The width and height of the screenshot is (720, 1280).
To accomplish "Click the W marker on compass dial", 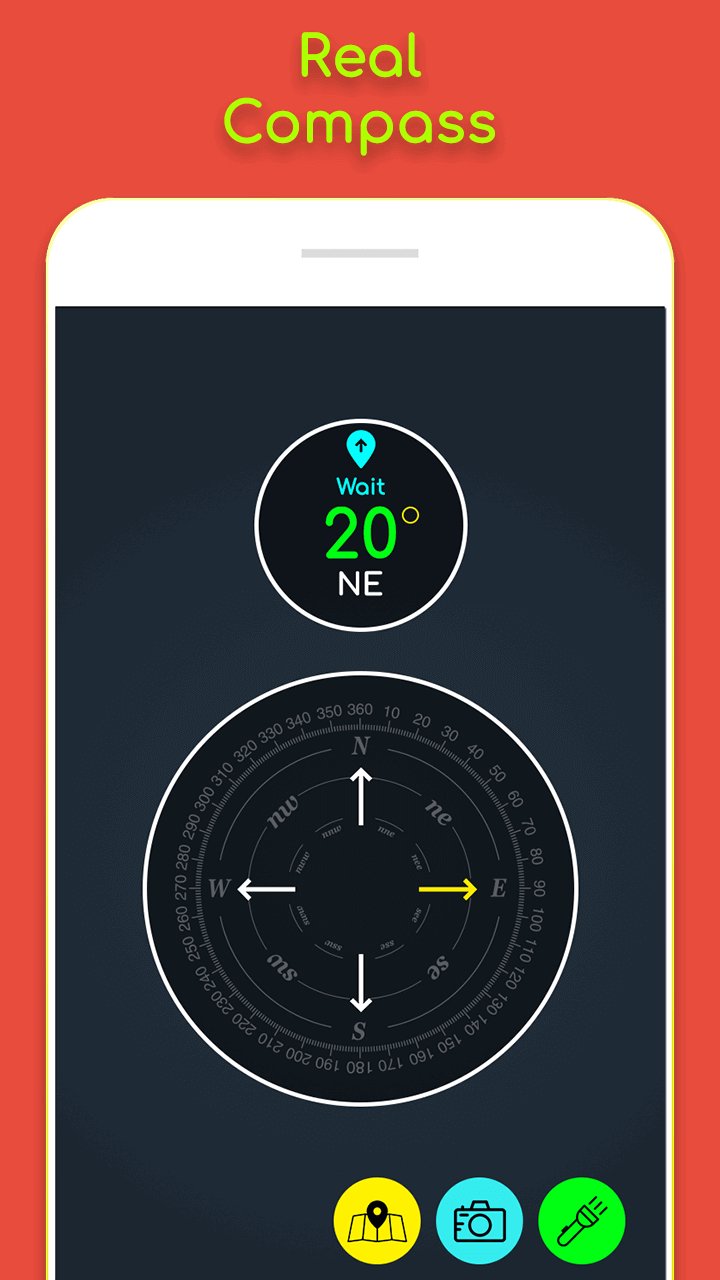I will pos(222,888).
